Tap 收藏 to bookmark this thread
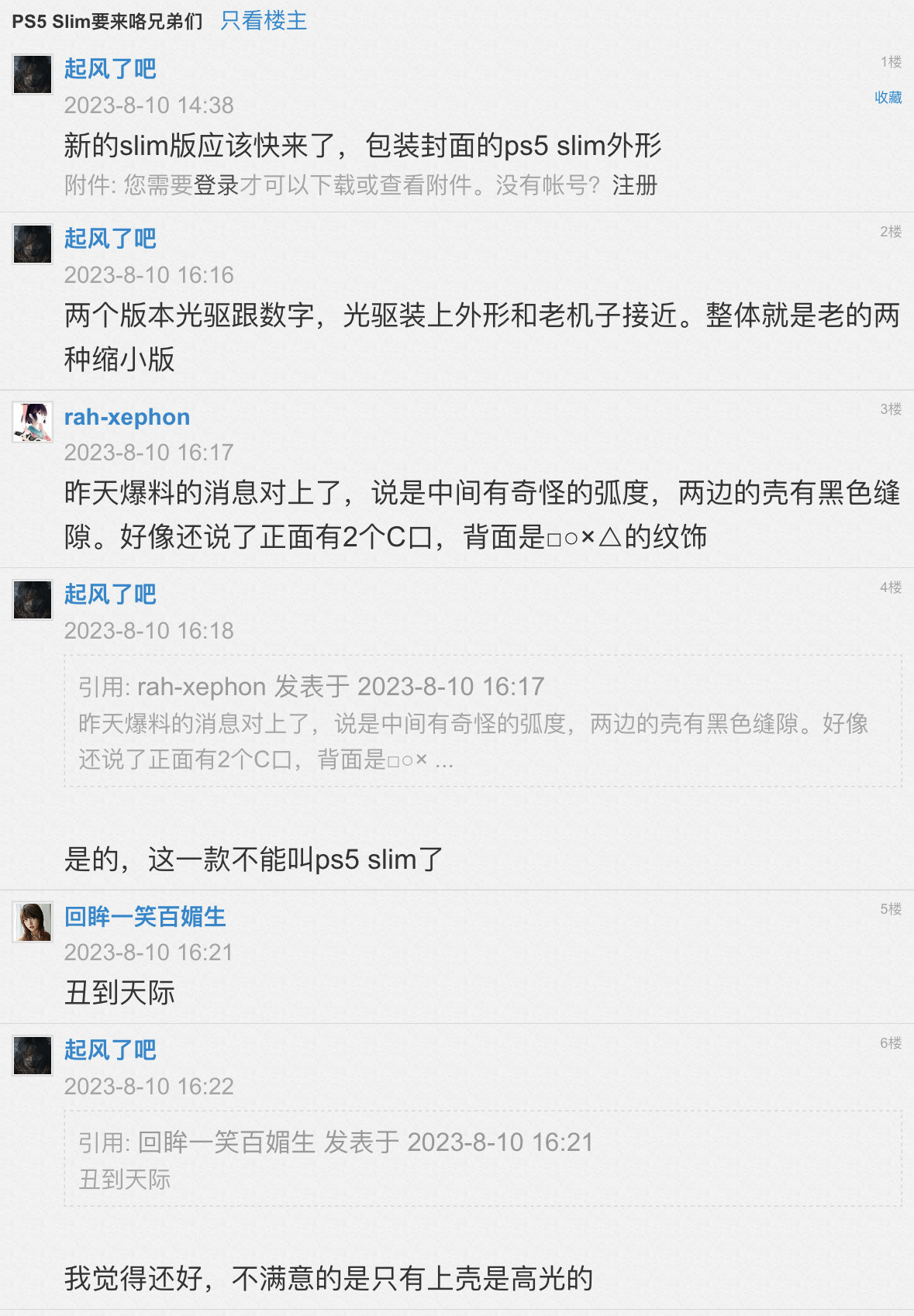The height and width of the screenshot is (1316, 914). [888, 98]
